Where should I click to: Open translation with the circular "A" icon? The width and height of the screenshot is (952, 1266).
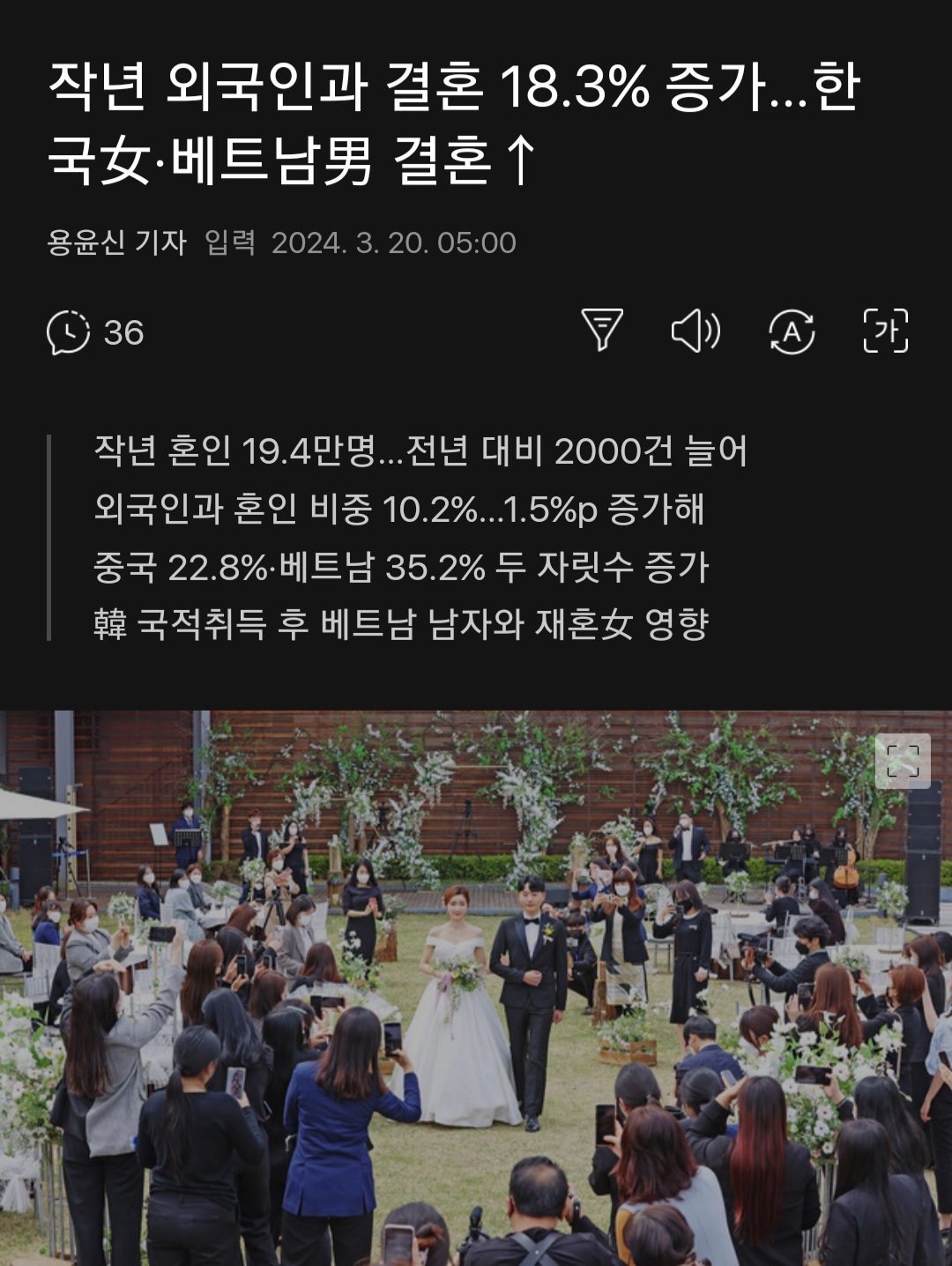coord(792,332)
